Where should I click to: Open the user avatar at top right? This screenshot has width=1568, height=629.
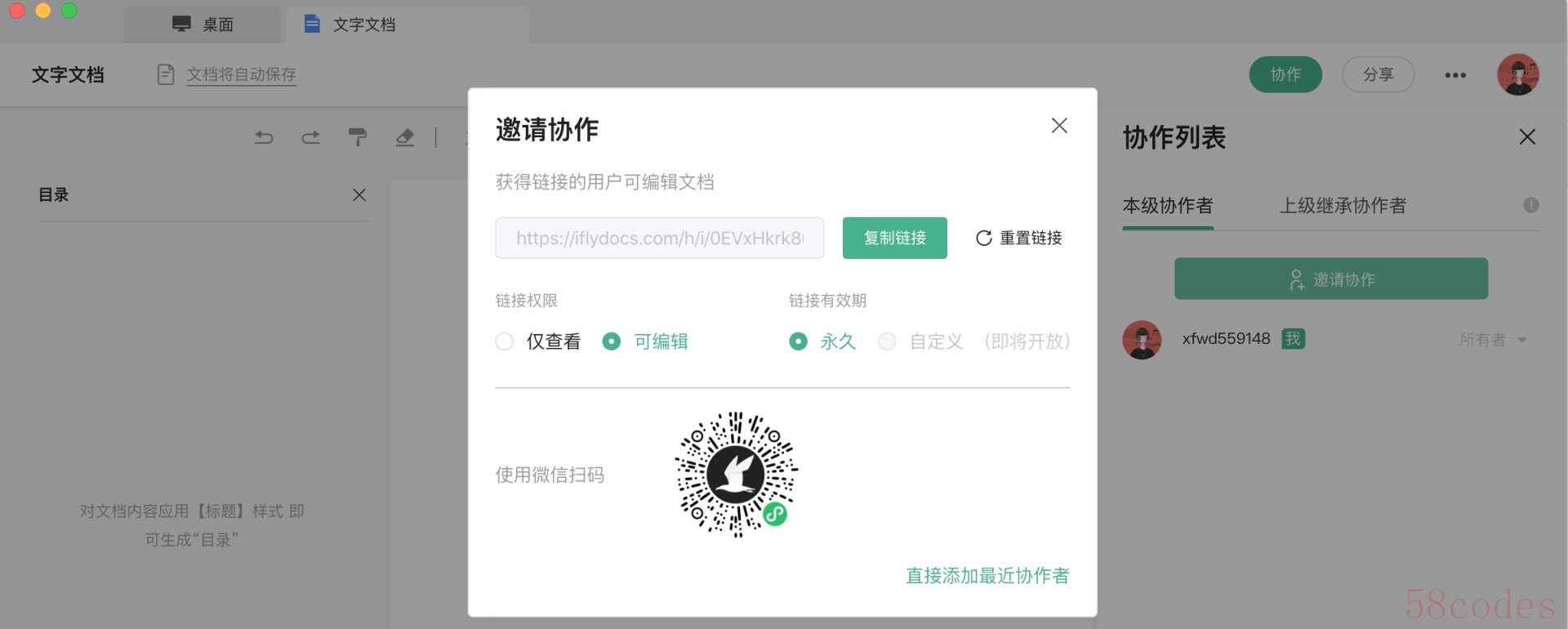1517,74
